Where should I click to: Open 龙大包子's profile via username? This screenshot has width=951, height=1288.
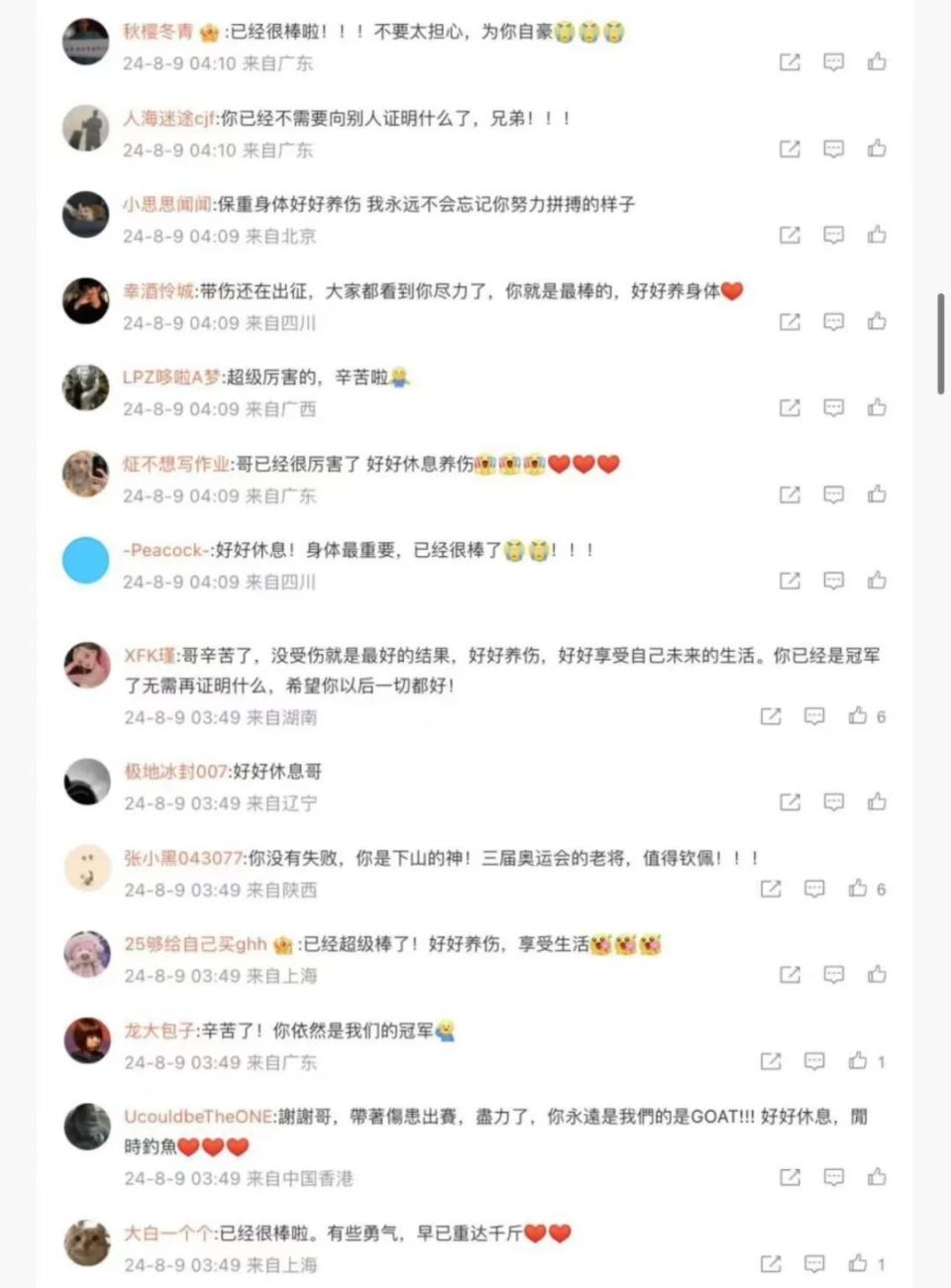157,1030
